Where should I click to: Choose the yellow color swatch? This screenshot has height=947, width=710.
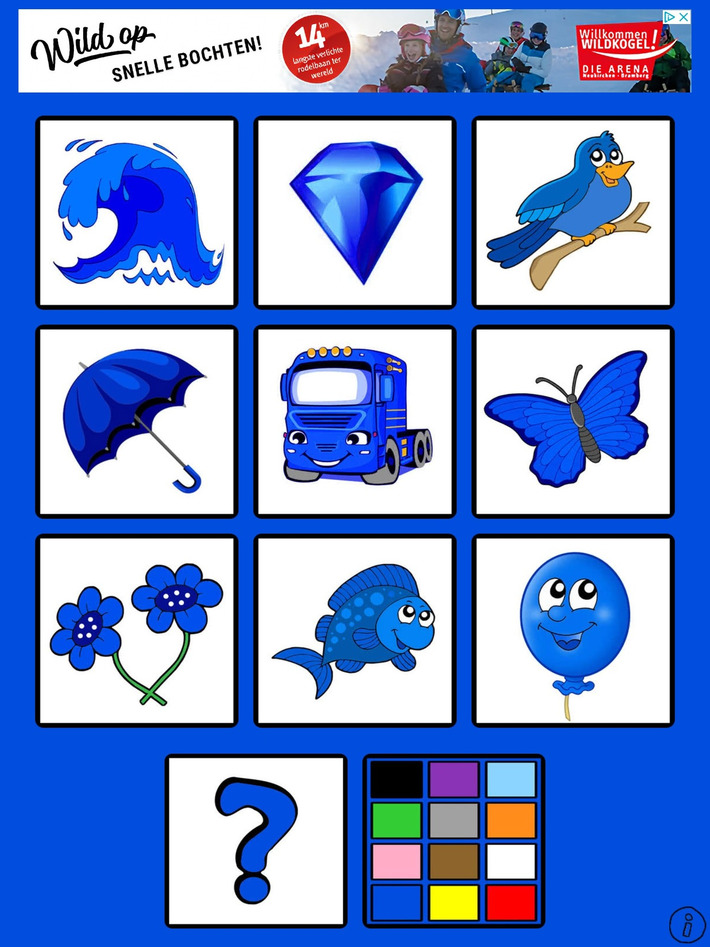pos(454,902)
